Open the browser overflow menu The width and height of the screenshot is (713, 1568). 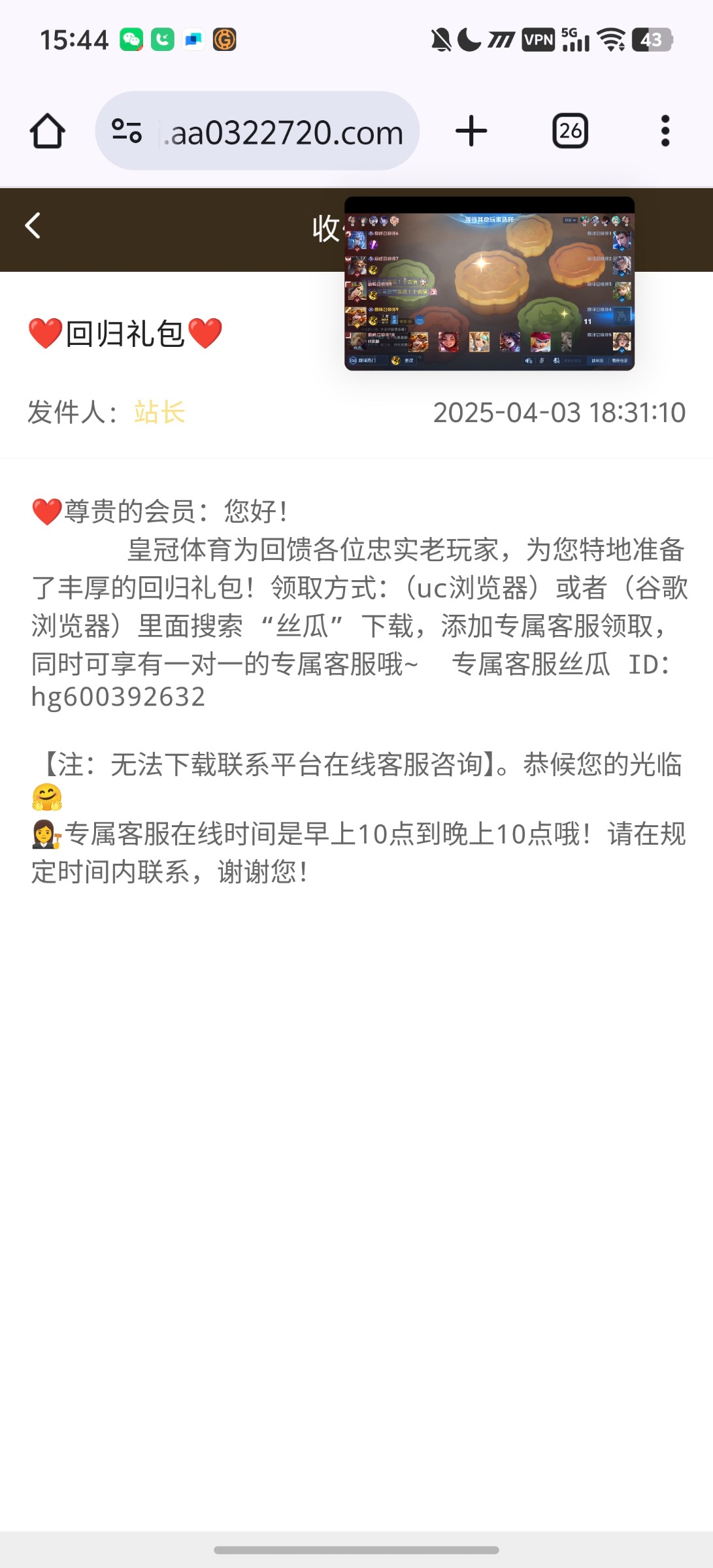click(665, 131)
